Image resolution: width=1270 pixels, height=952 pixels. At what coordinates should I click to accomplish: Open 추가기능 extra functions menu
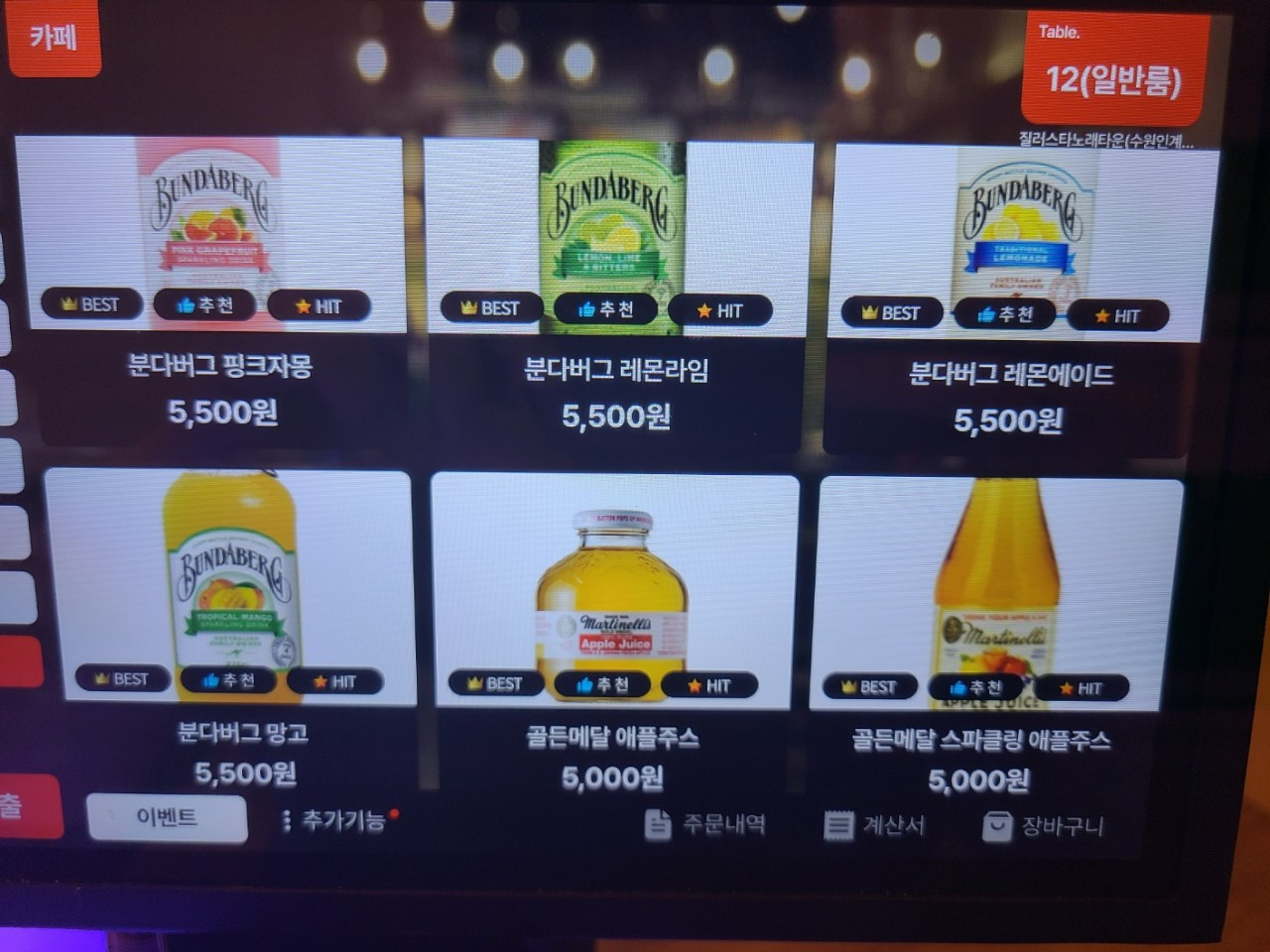point(336,821)
